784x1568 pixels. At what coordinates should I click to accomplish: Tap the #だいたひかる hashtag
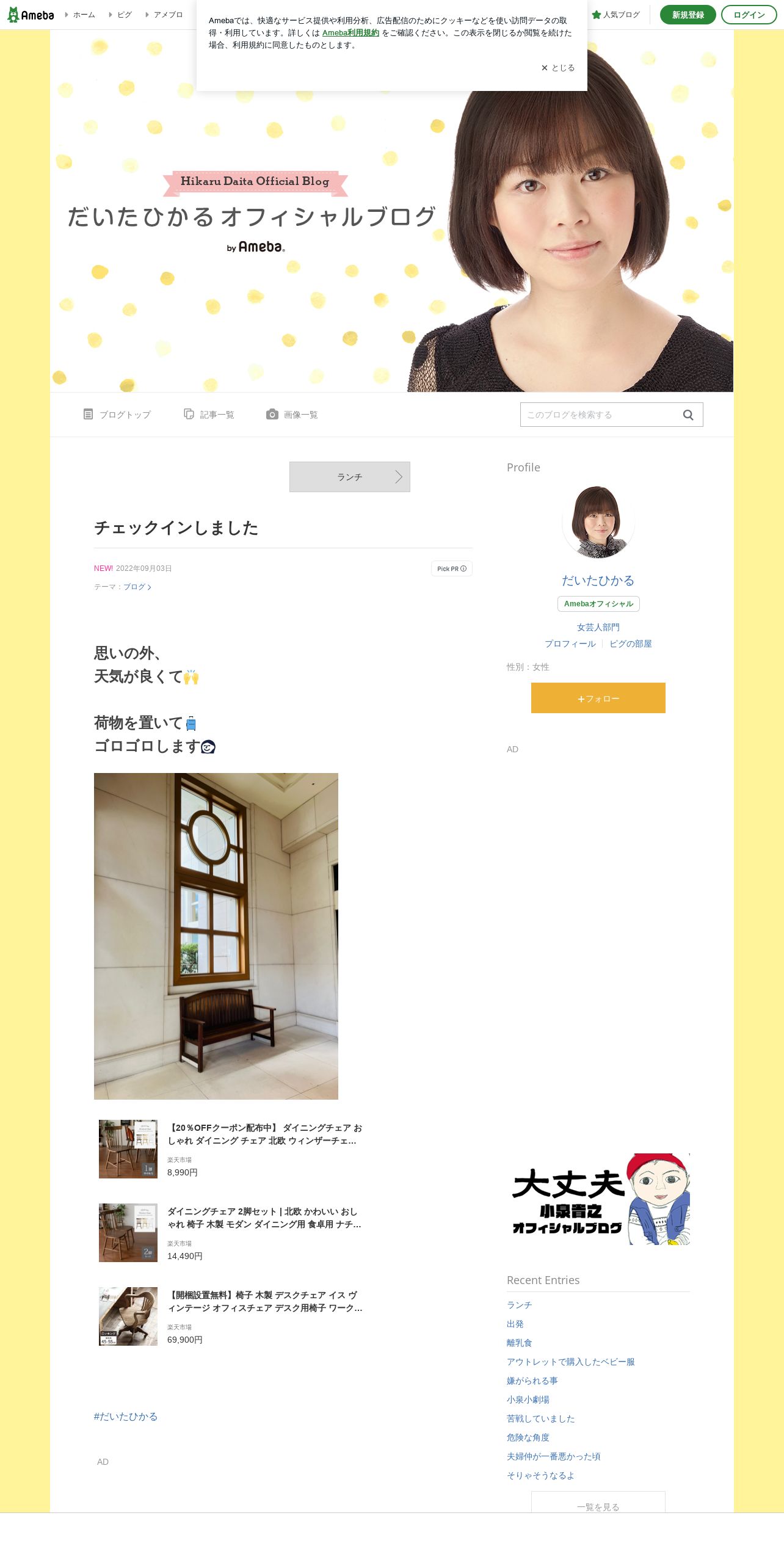tap(126, 1417)
